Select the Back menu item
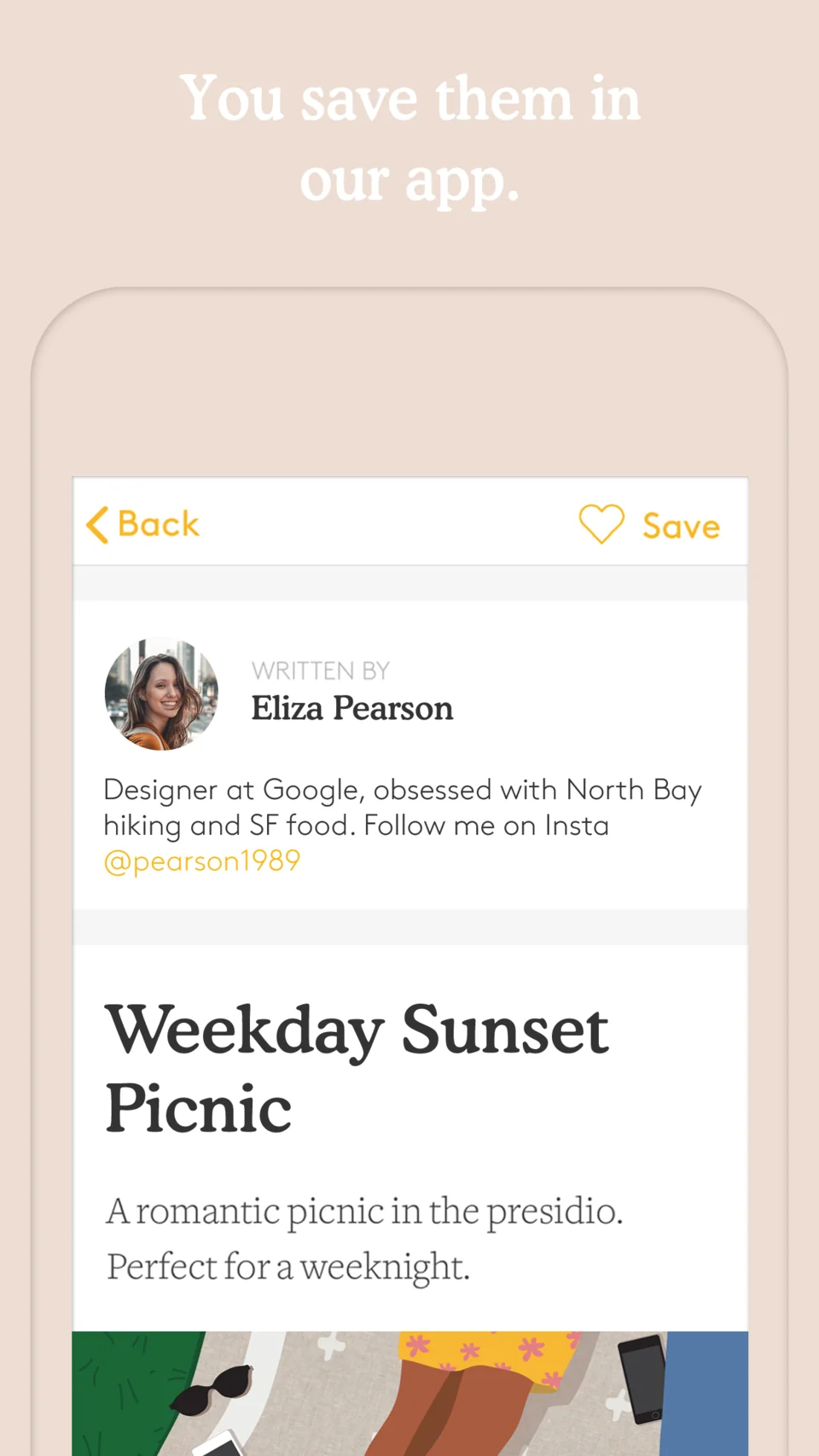The width and height of the screenshot is (819, 1456). (x=143, y=525)
